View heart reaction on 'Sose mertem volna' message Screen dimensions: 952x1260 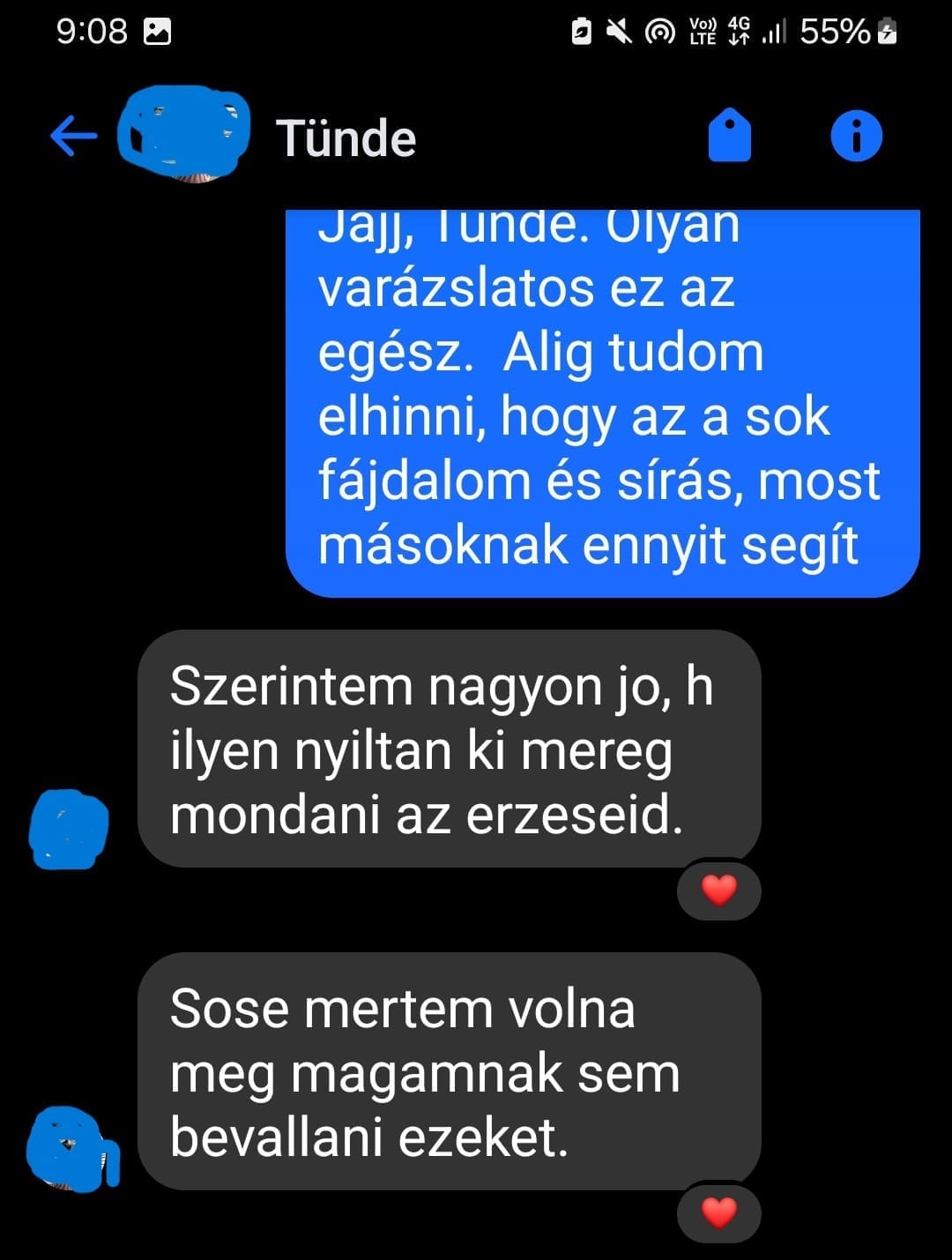click(718, 1212)
